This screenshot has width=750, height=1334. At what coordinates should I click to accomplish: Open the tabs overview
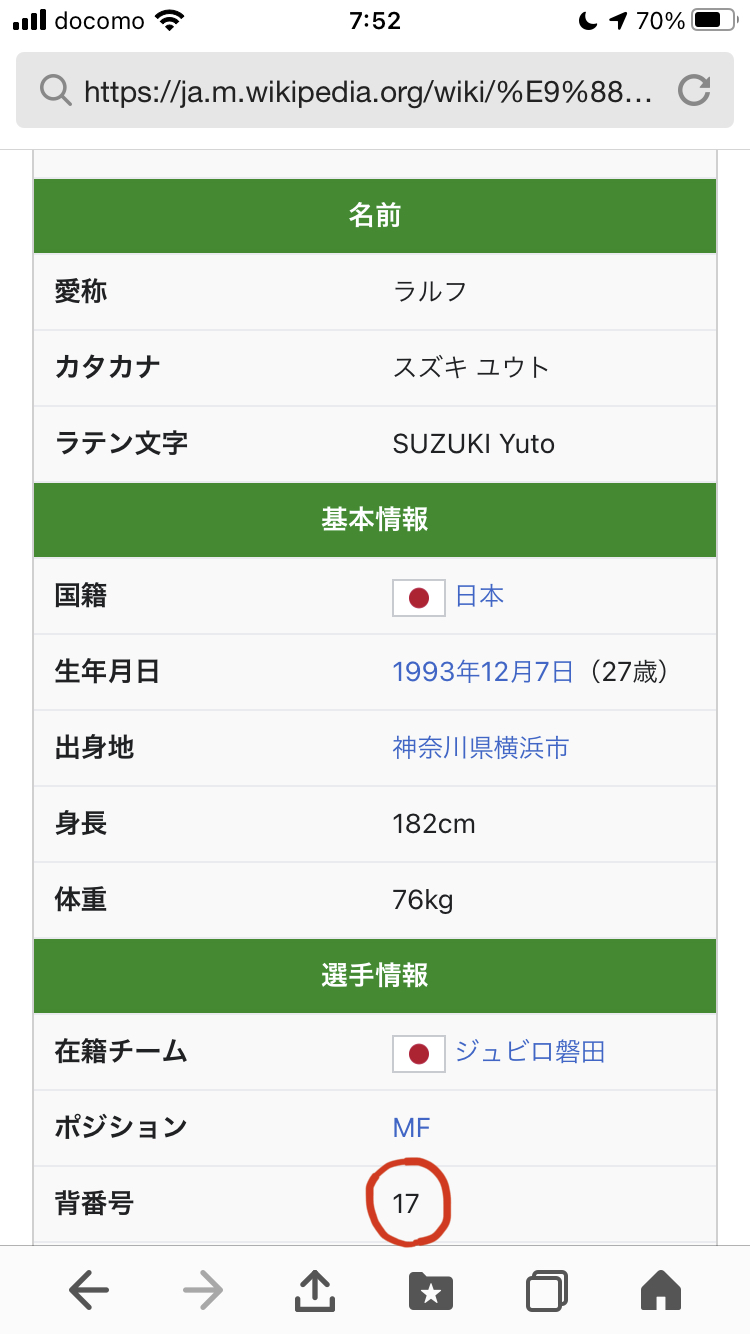click(x=547, y=1290)
